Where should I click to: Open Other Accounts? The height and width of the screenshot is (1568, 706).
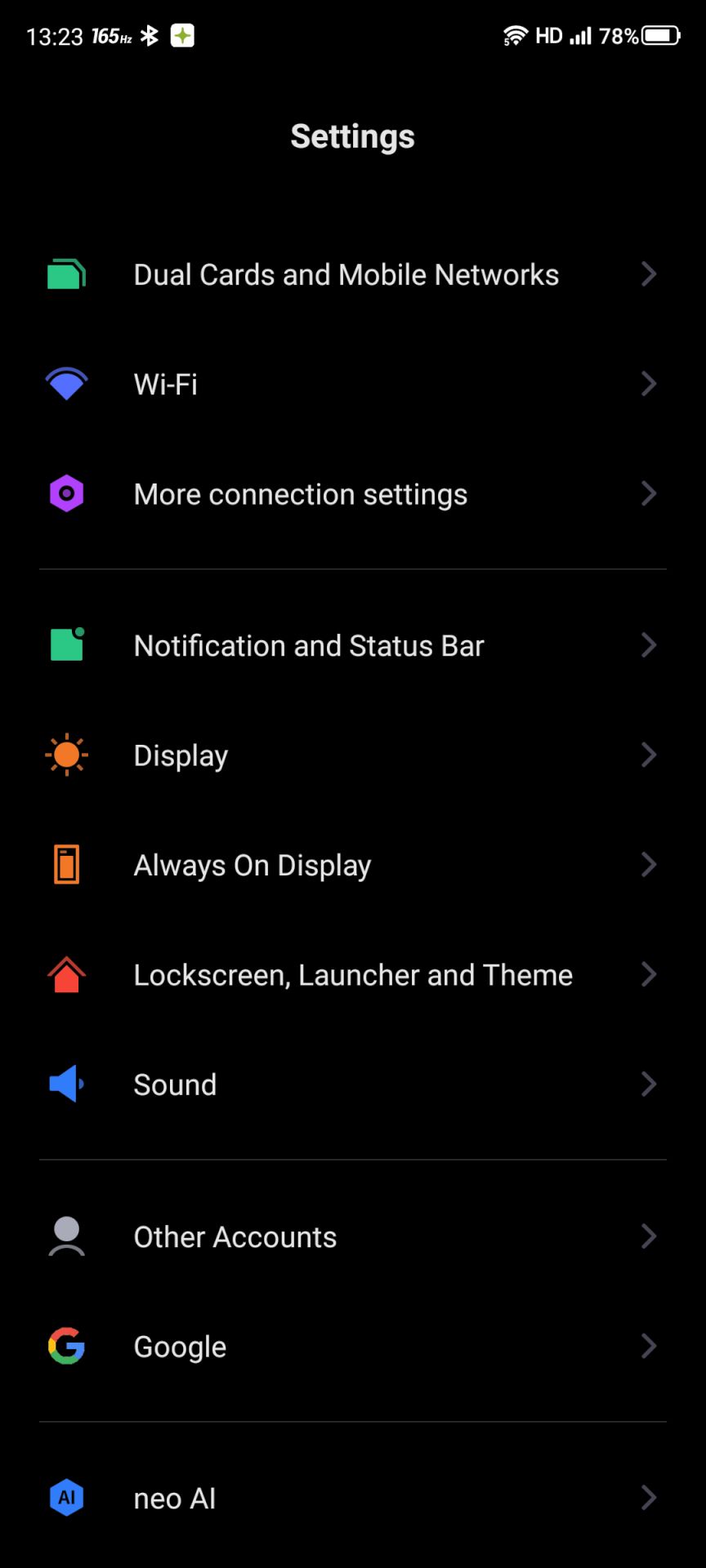[353, 1236]
